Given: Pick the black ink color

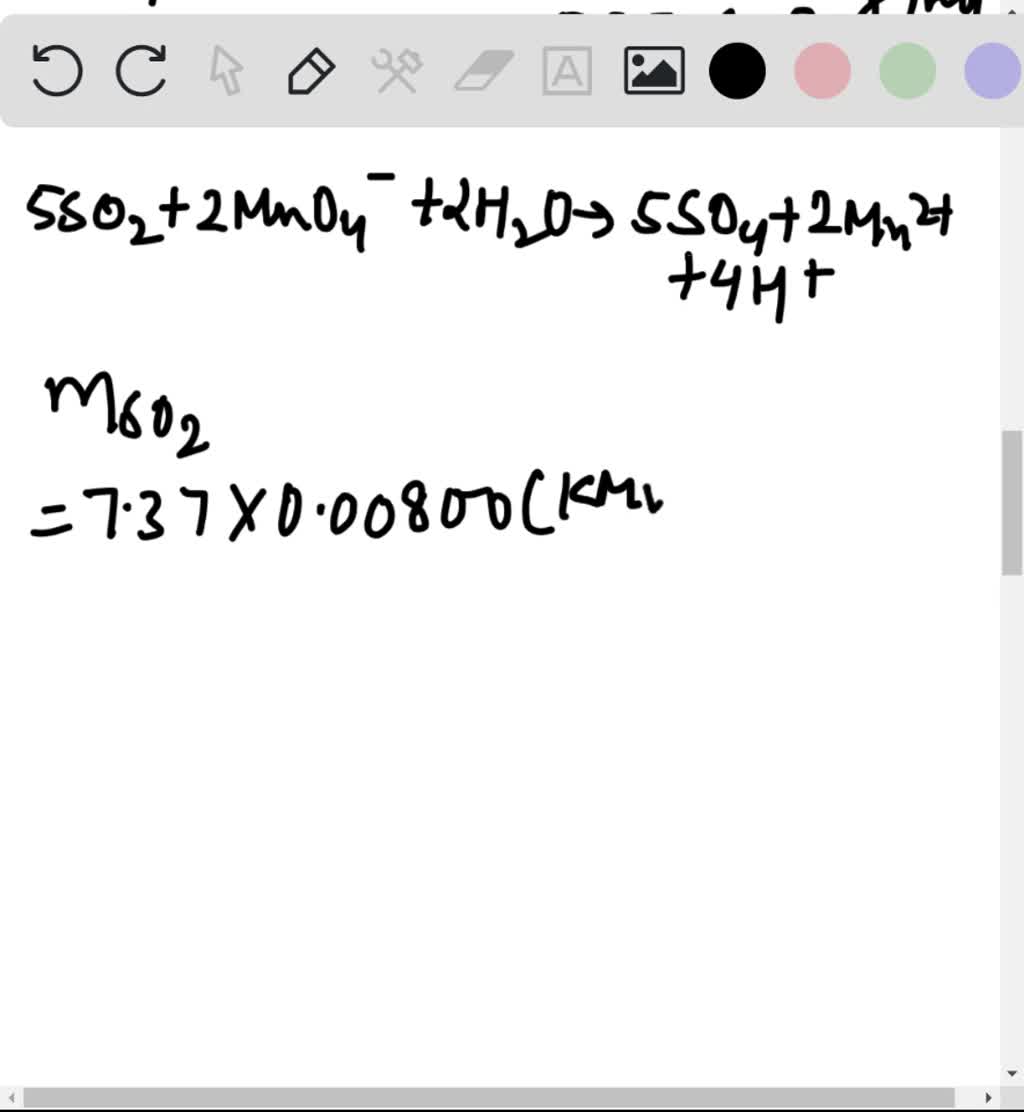Looking at the screenshot, I should coord(737,72).
